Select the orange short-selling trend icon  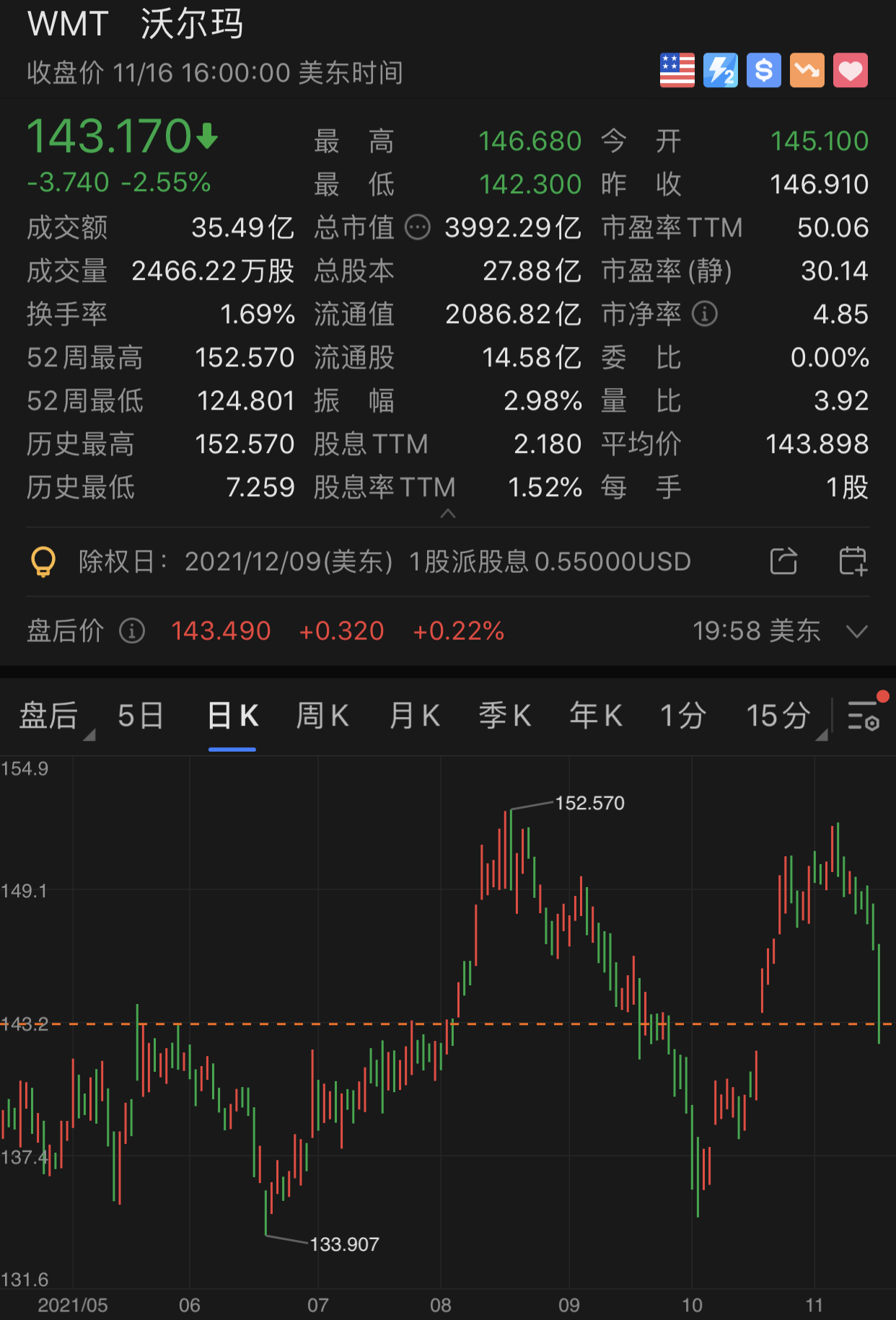807,70
